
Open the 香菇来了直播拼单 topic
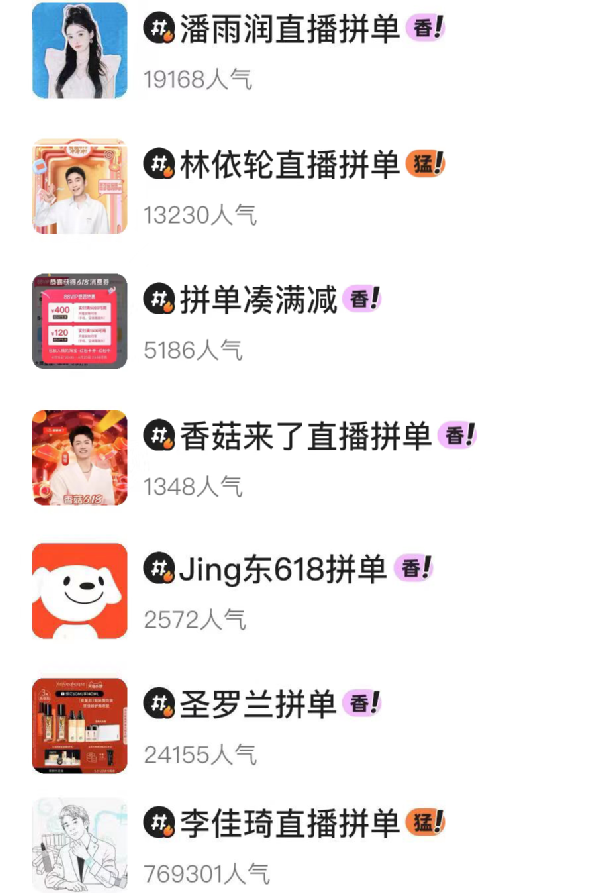point(305,435)
